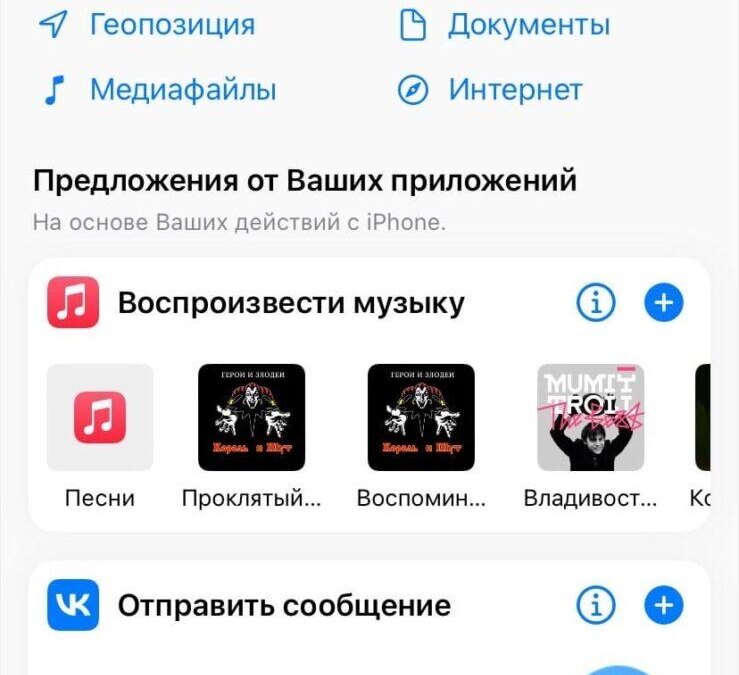Add the Отправить сообщение action
The height and width of the screenshot is (675, 739).
(x=663, y=605)
